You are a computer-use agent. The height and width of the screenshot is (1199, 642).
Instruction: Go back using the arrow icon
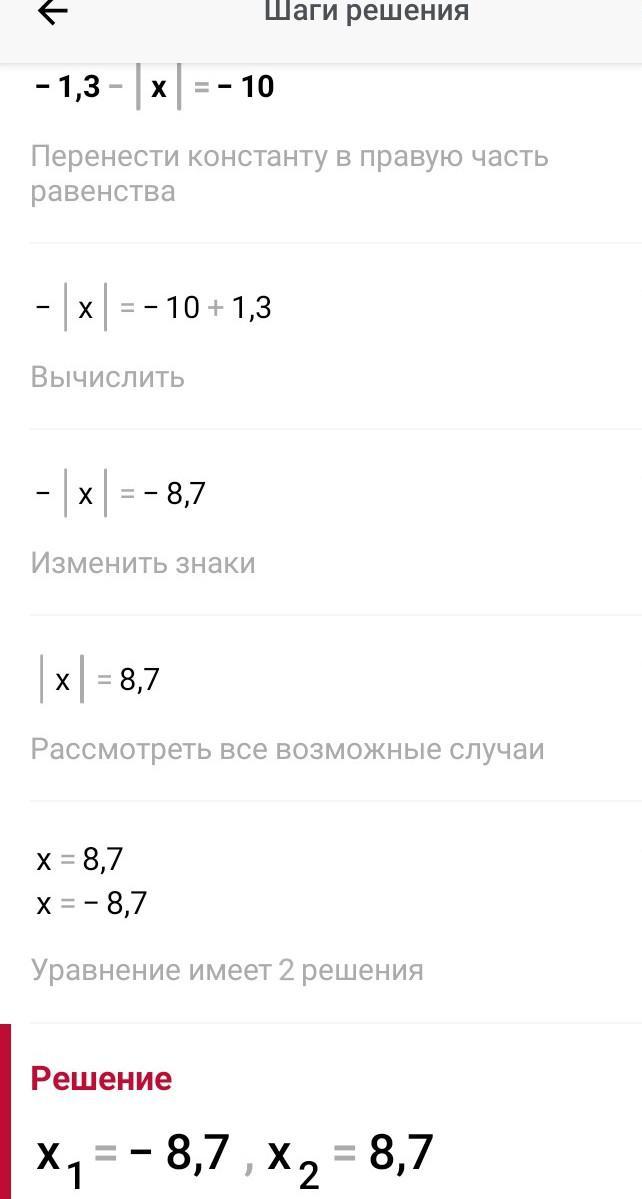[x=52, y=11]
